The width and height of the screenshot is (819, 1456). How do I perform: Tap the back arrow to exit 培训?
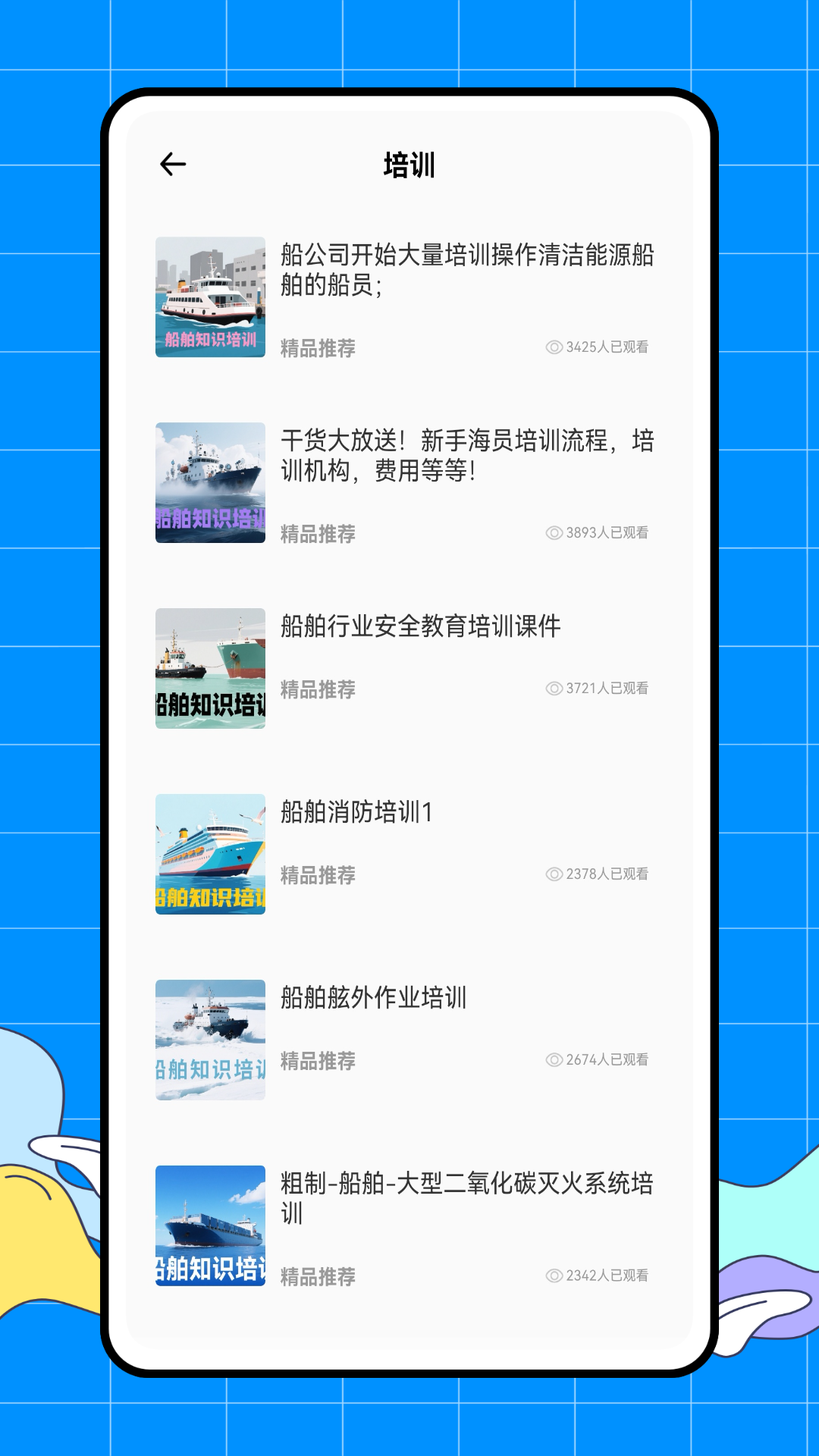click(171, 162)
